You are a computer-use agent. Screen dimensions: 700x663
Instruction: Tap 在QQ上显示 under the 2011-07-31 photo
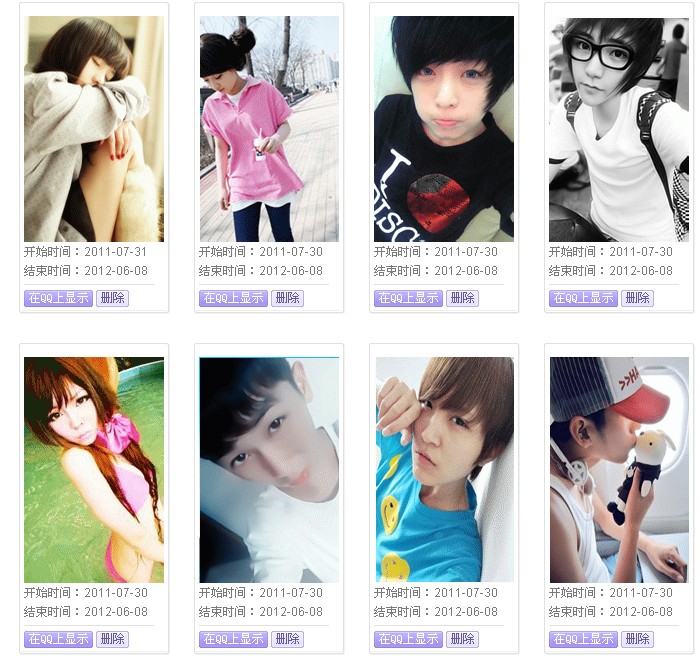58,298
